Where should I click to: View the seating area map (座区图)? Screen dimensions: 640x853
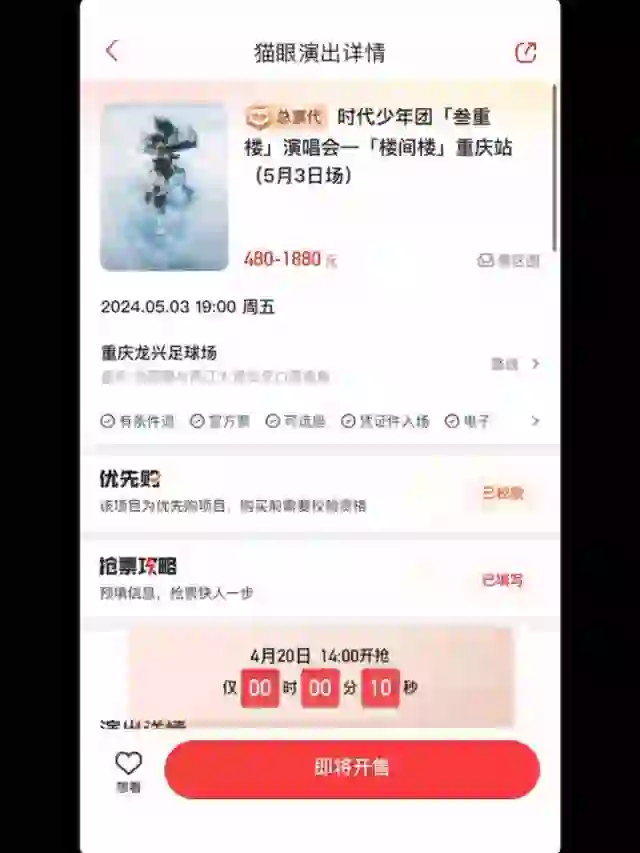click(x=509, y=260)
